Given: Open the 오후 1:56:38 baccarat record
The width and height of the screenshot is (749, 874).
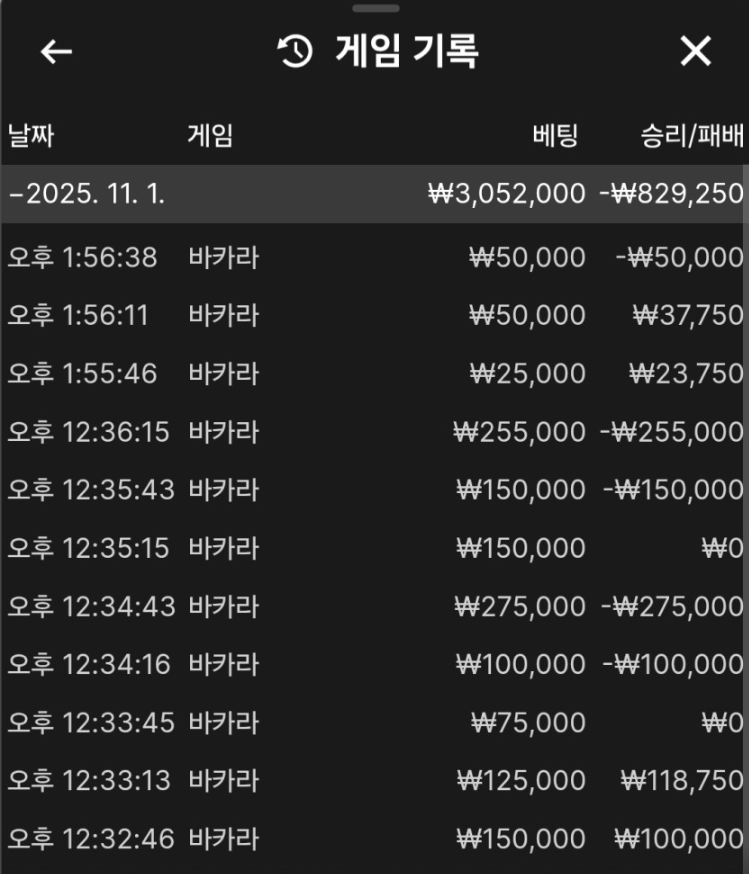Looking at the screenshot, I should pos(374,258).
